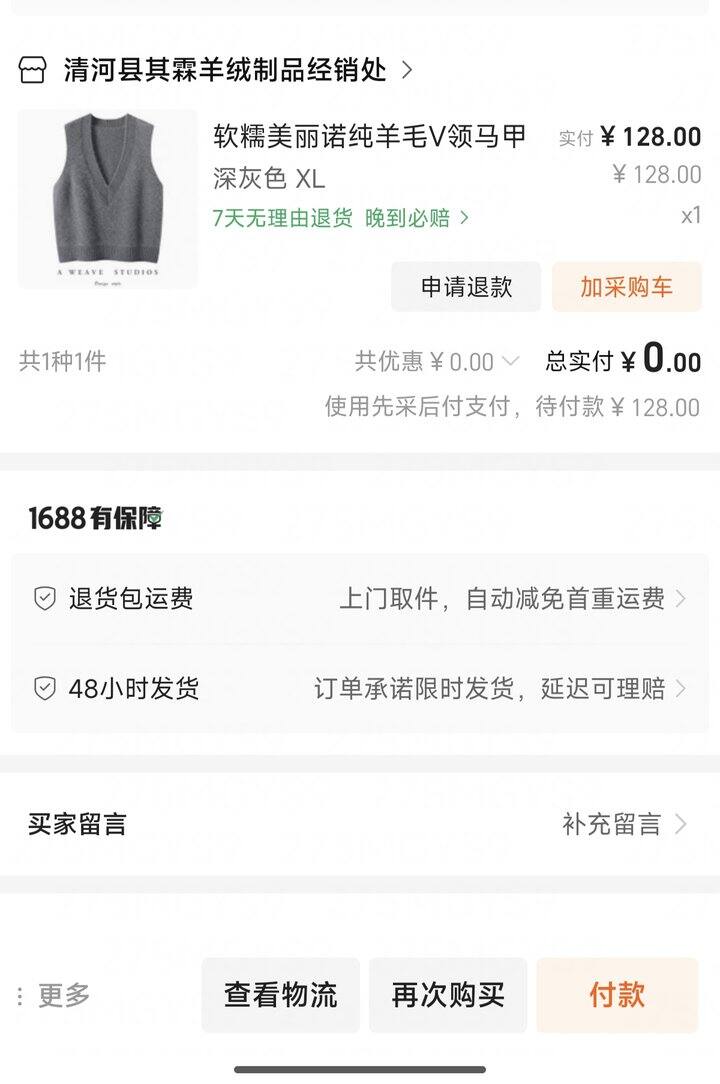Add the item via 加采购车
The image size is (720, 1084).
tap(627, 288)
